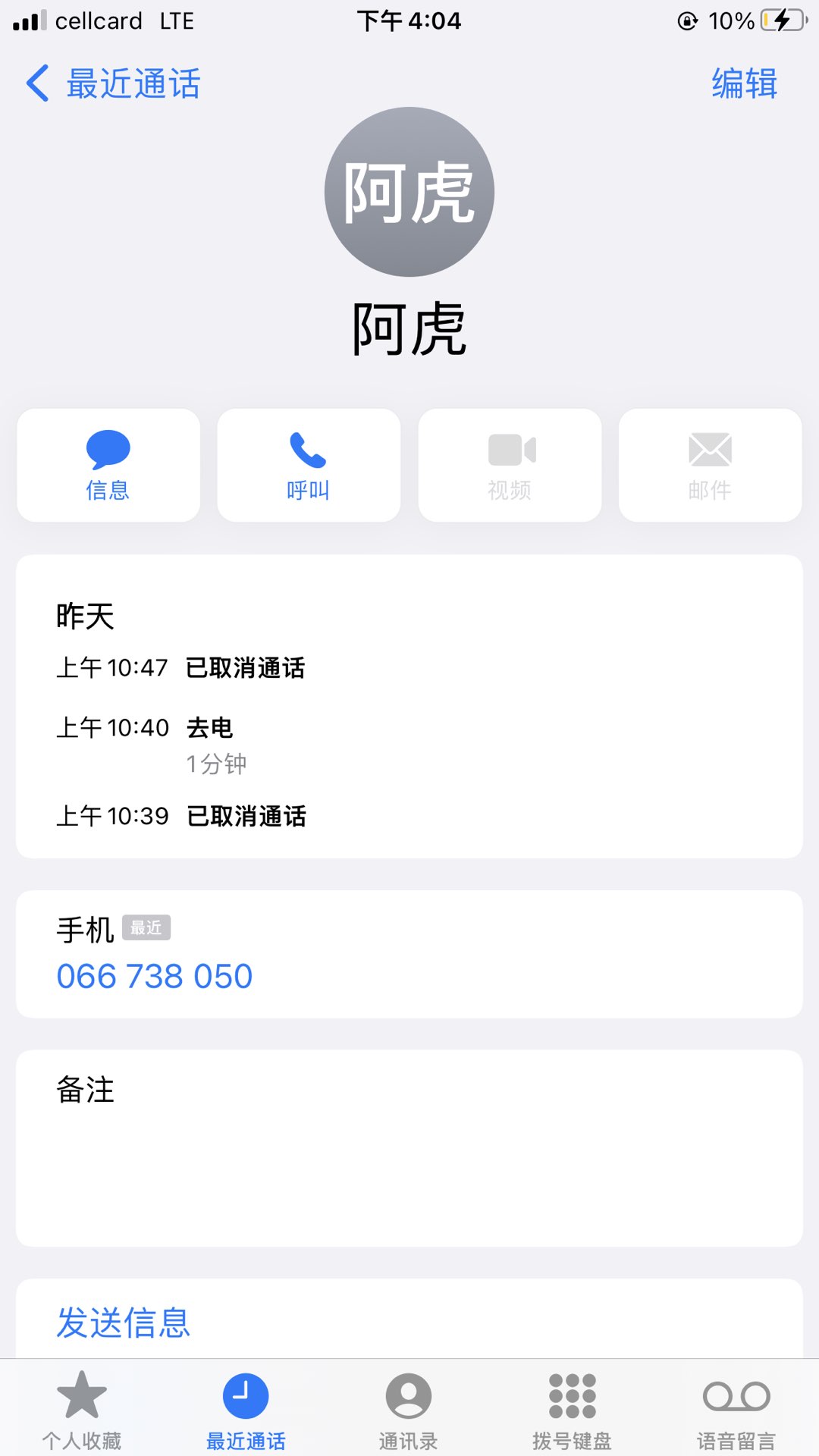This screenshot has width=819, height=1456.
Task: Select 发送信息 option
Action: click(x=124, y=1323)
